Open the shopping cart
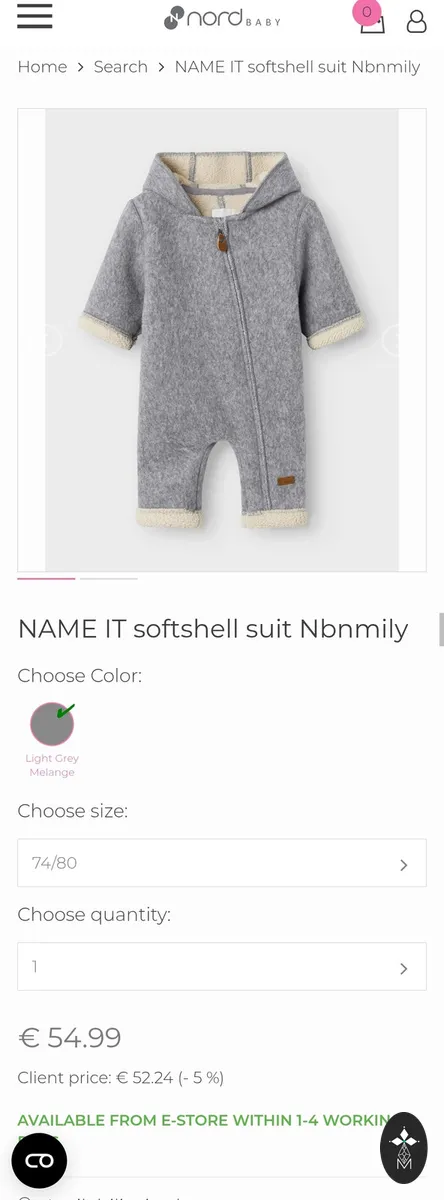 pyautogui.click(x=370, y=18)
